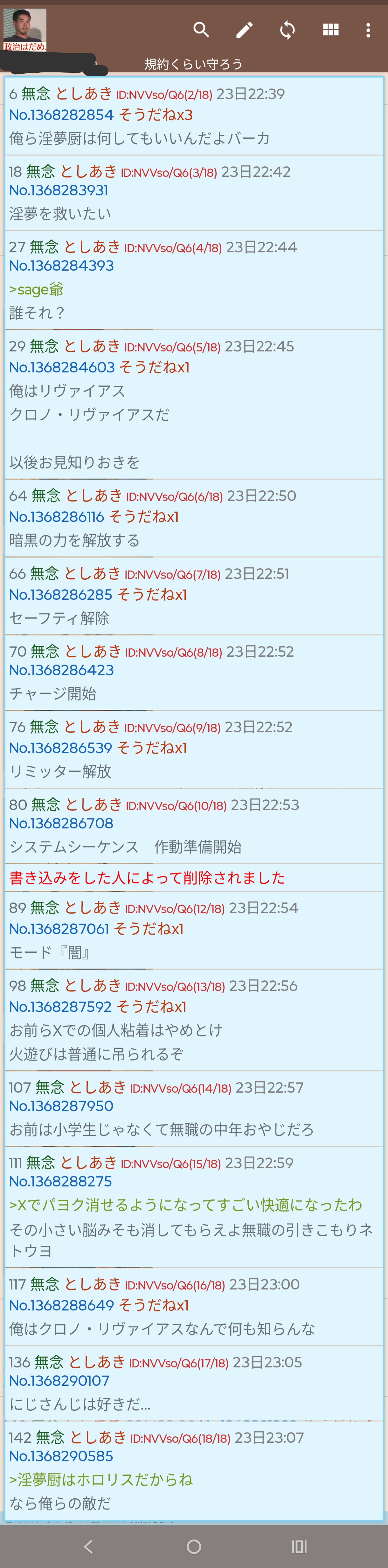Go back with the system back button
388x1568 pixels.
(88, 1546)
